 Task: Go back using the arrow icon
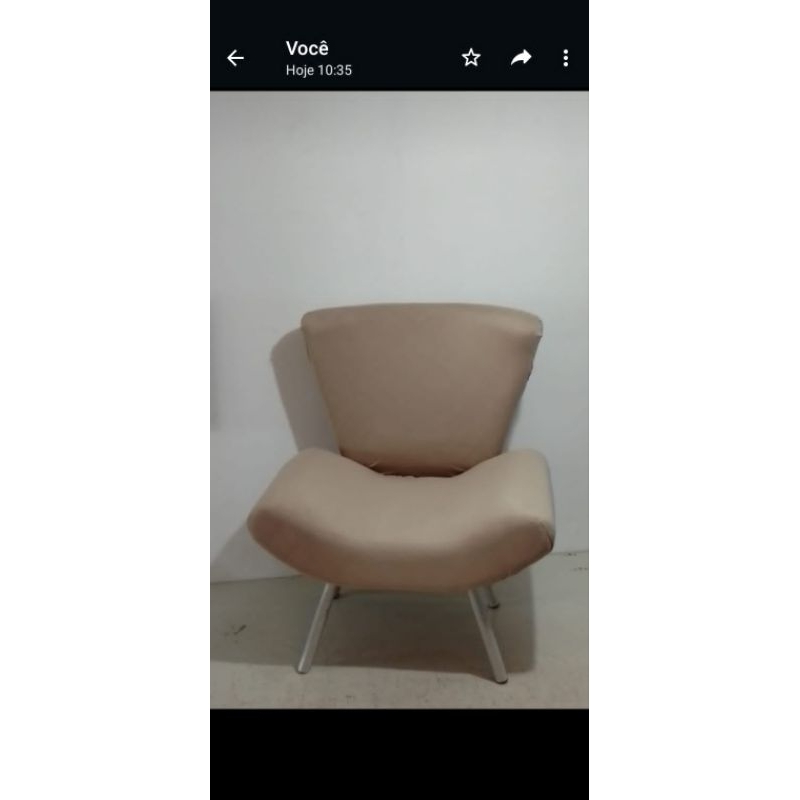point(235,58)
